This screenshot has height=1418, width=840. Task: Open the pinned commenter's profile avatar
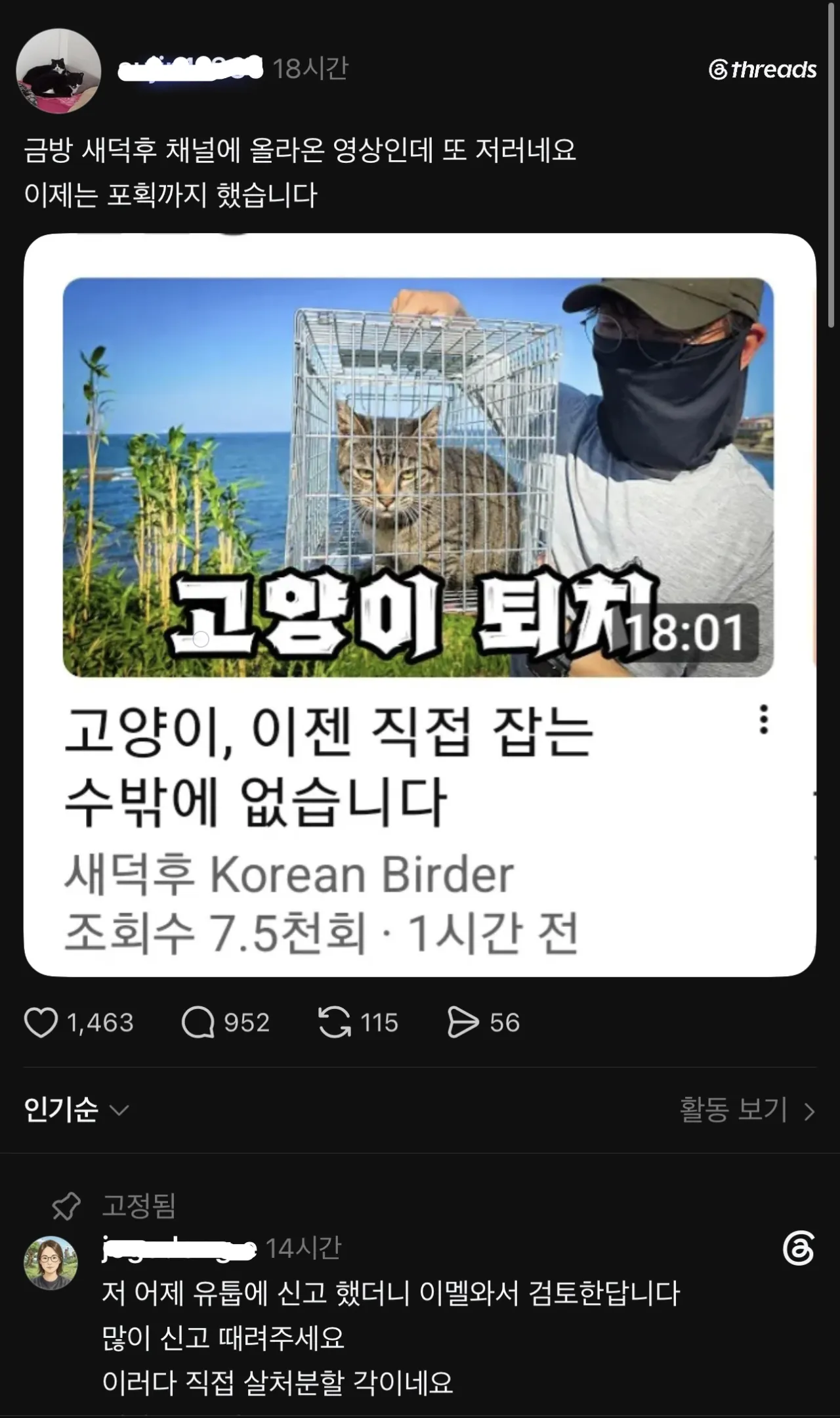[51, 1263]
